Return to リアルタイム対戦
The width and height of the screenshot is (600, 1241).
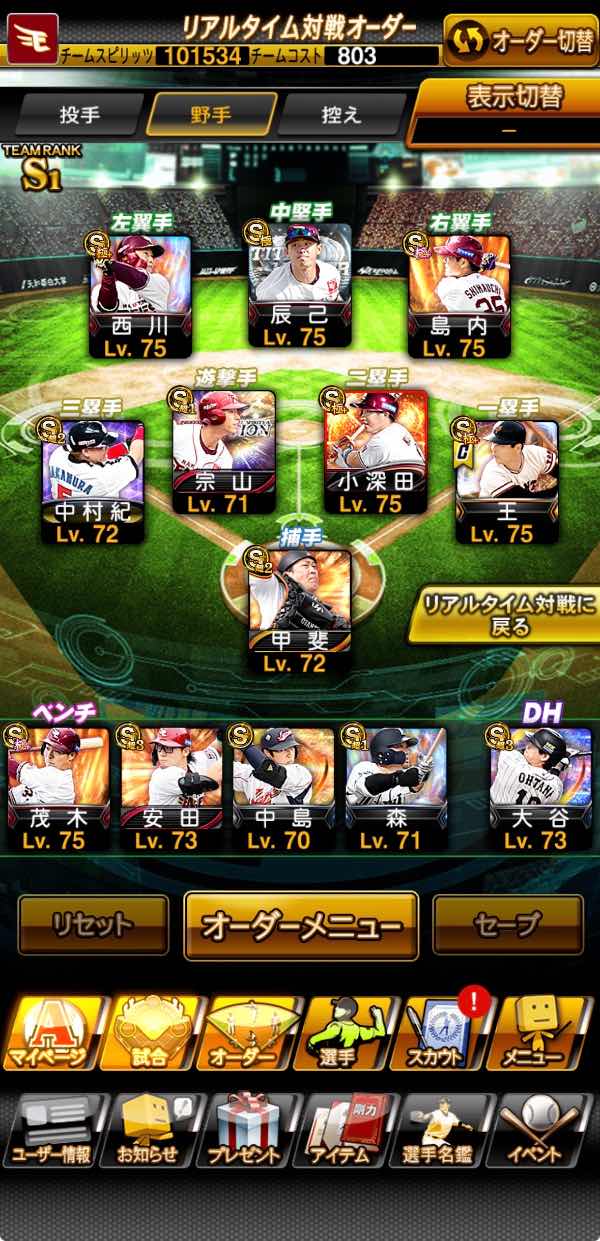tap(503, 614)
